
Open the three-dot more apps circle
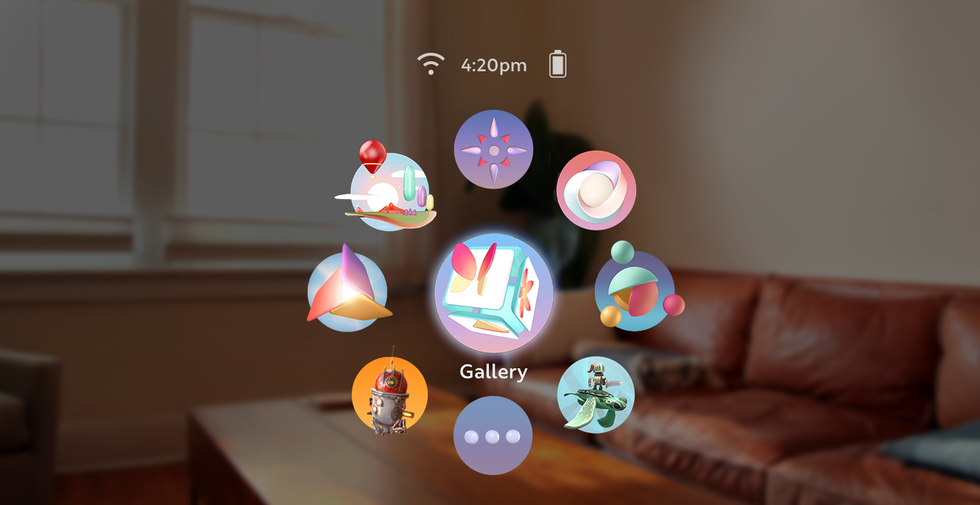click(493, 436)
